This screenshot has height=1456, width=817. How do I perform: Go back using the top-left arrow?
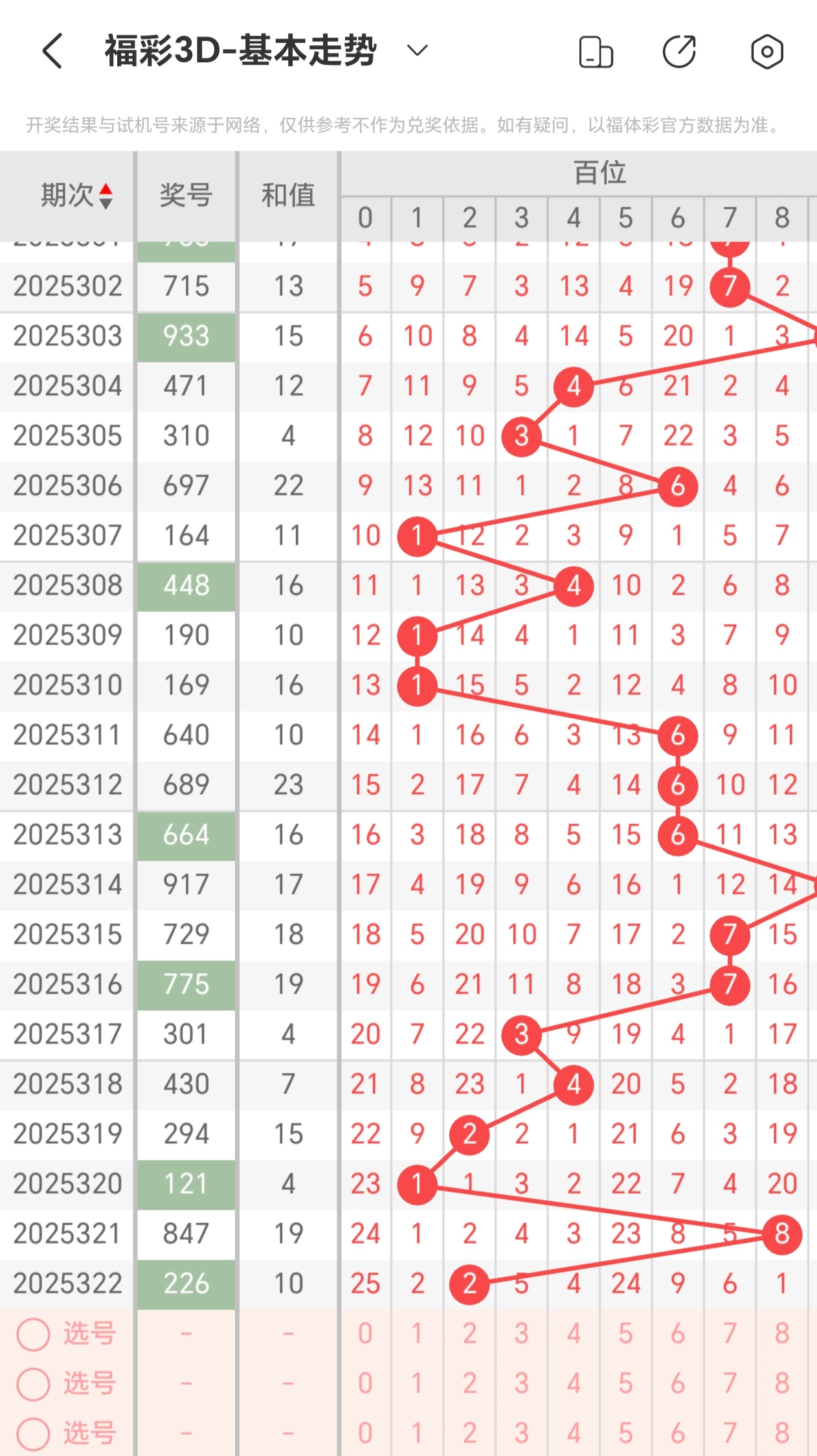52,51
